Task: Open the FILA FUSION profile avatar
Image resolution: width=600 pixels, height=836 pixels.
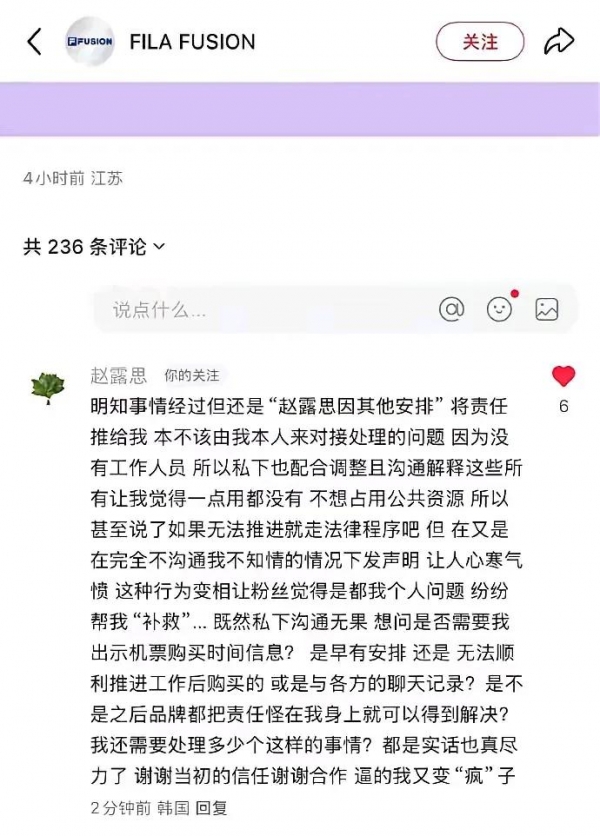Action: [x=90, y=42]
